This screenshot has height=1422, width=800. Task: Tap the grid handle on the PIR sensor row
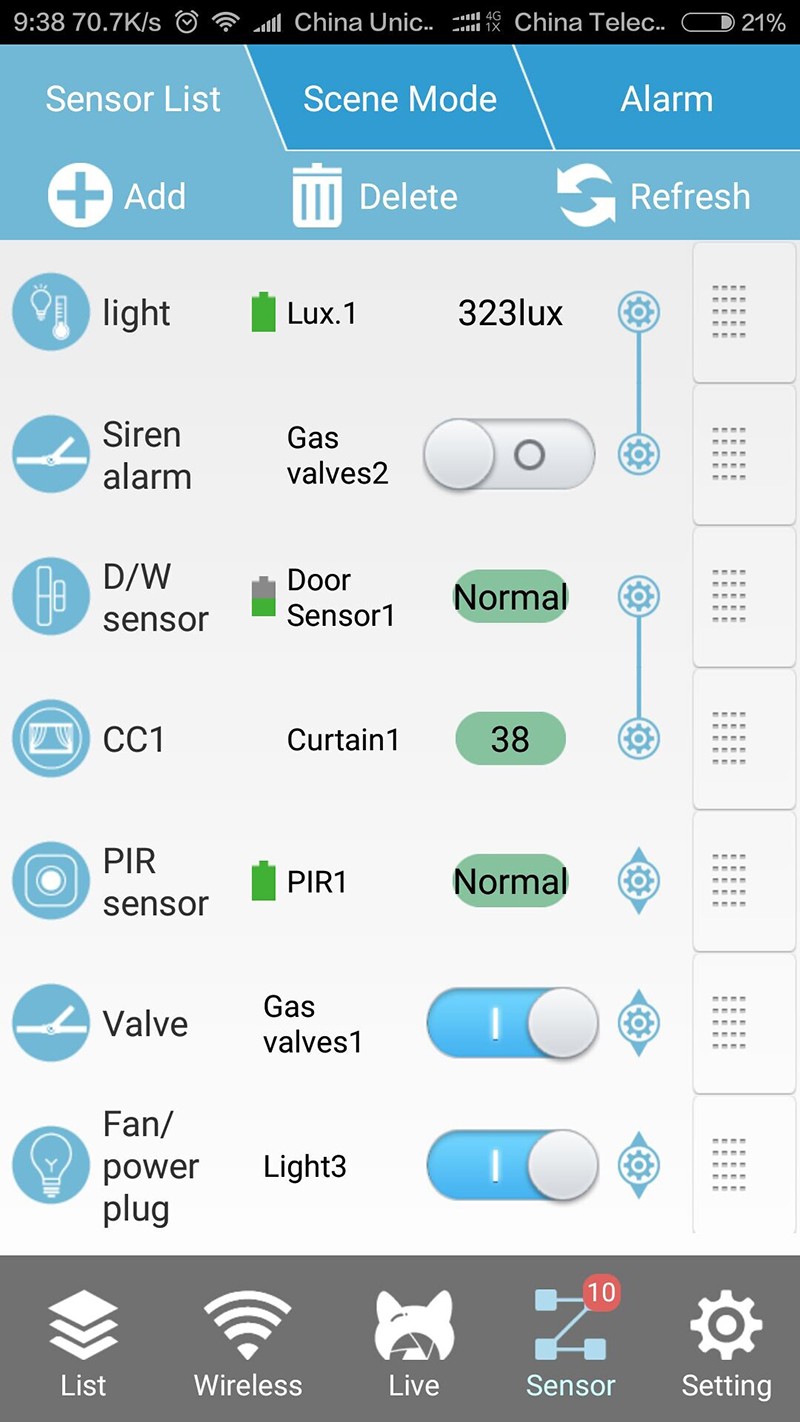tap(729, 881)
